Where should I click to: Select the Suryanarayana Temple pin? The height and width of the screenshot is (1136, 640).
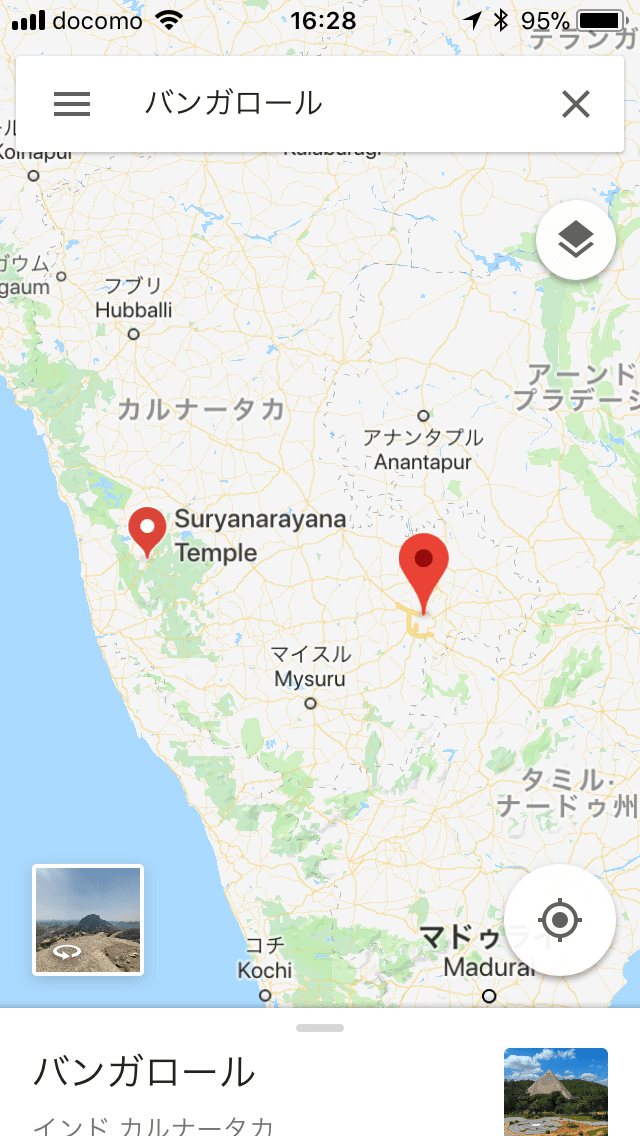[x=148, y=528]
